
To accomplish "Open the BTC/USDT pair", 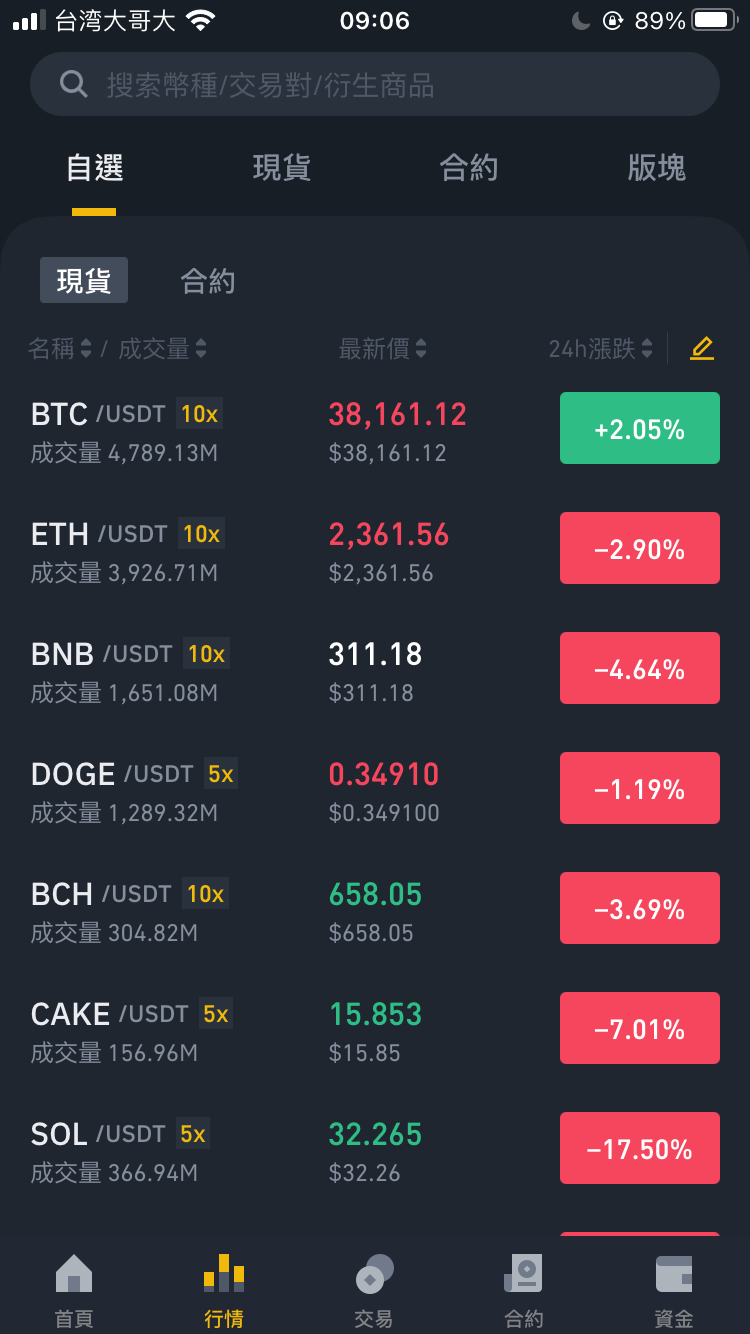I will pyautogui.click(x=375, y=428).
